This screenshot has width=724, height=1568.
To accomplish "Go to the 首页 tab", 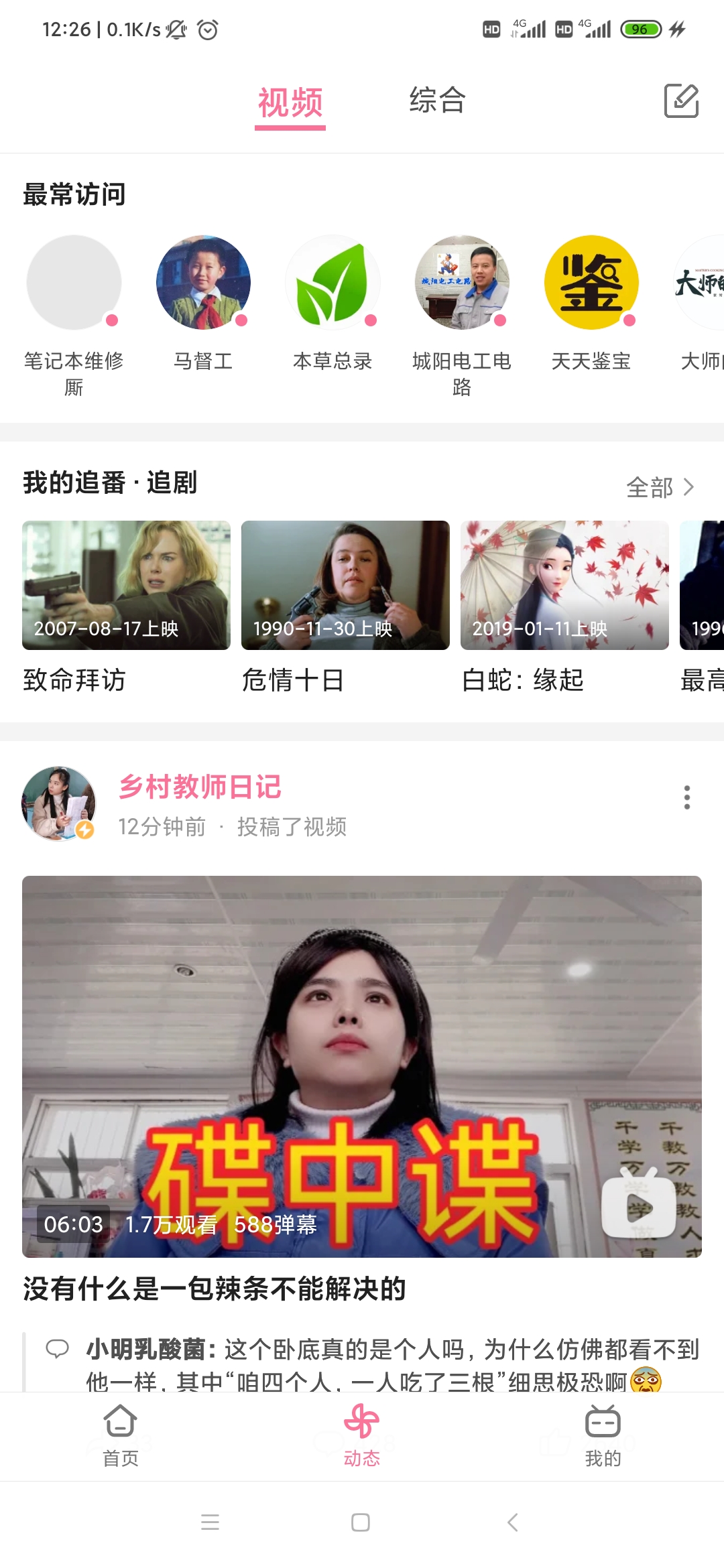I will pyautogui.click(x=121, y=1435).
